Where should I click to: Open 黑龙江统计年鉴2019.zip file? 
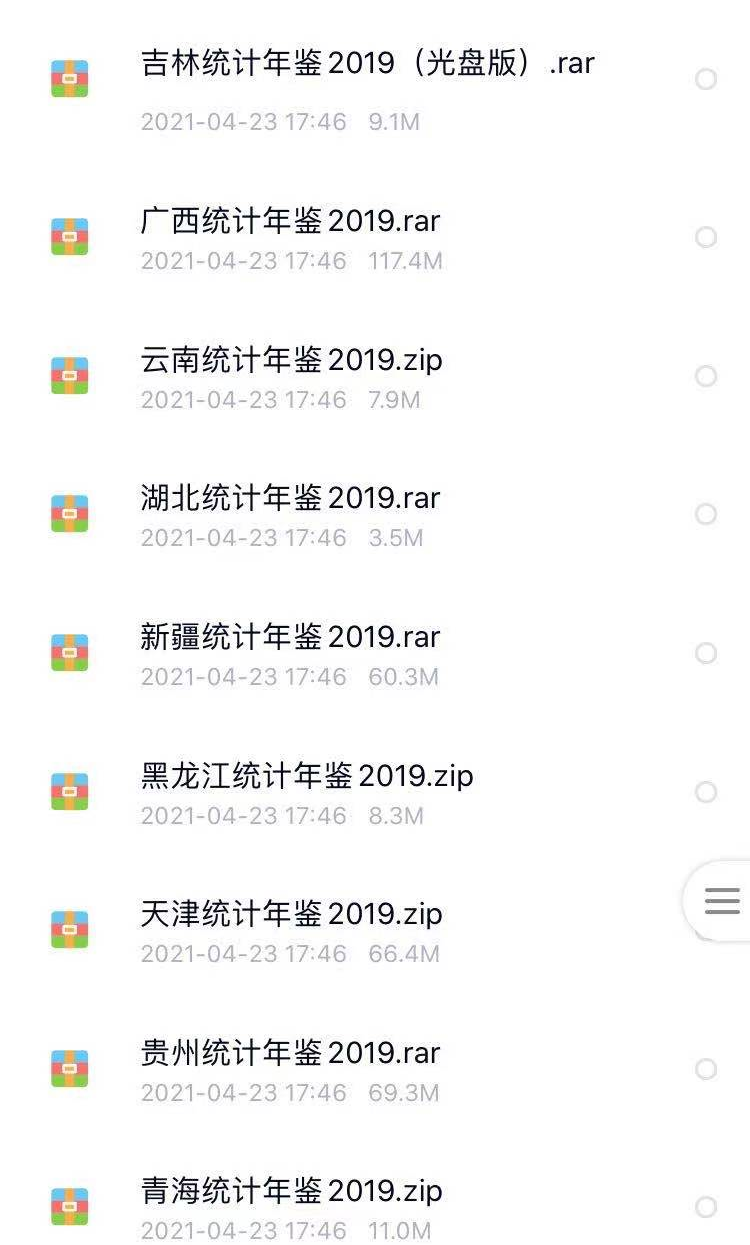click(307, 776)
